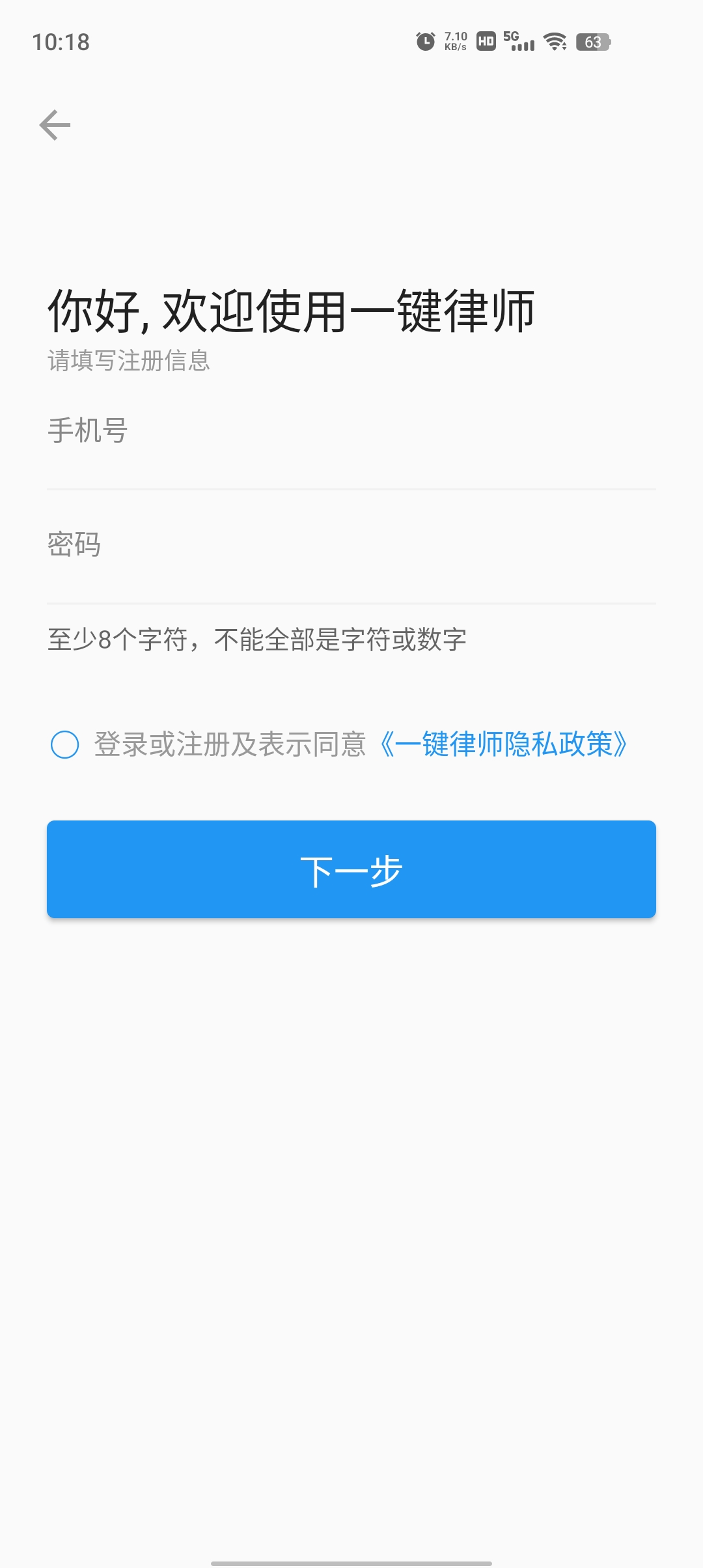Screen dimensions: 703x1568
Task: Tap the 下一步 next step button
Action: pos(351,869)
